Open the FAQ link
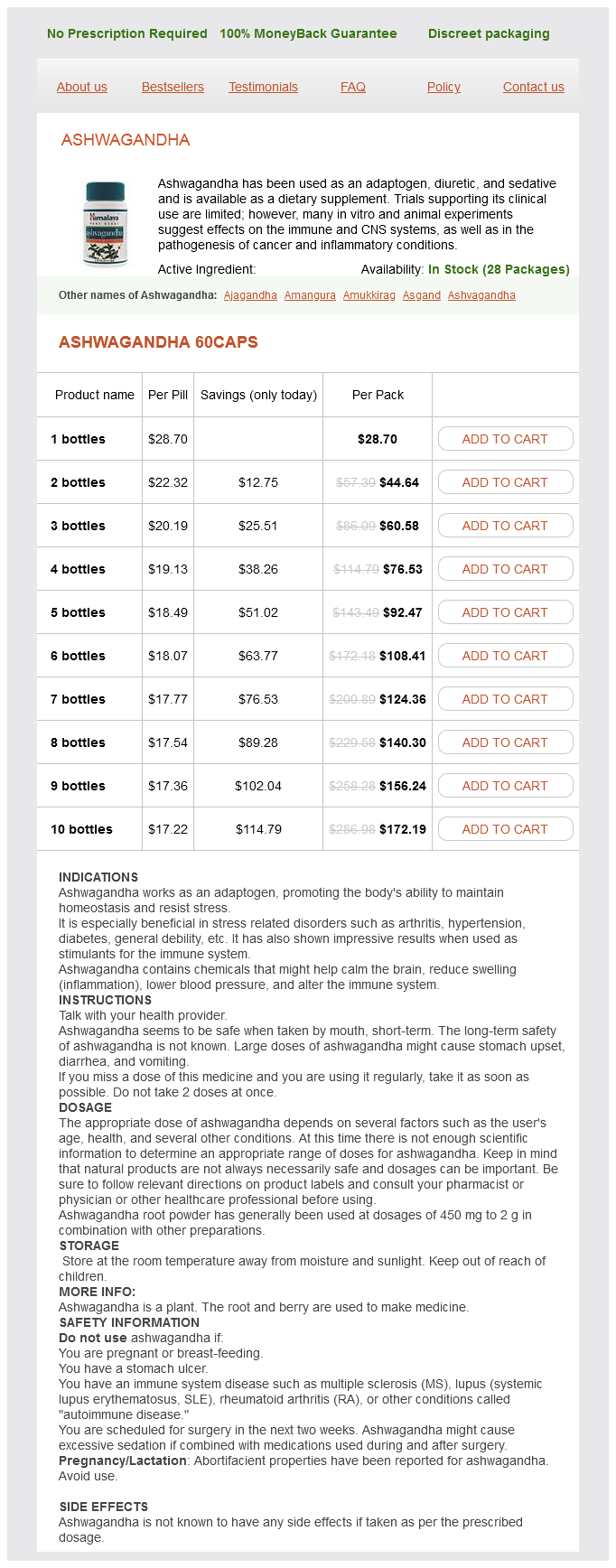The image size is (616, 1568). coord(353,87)
